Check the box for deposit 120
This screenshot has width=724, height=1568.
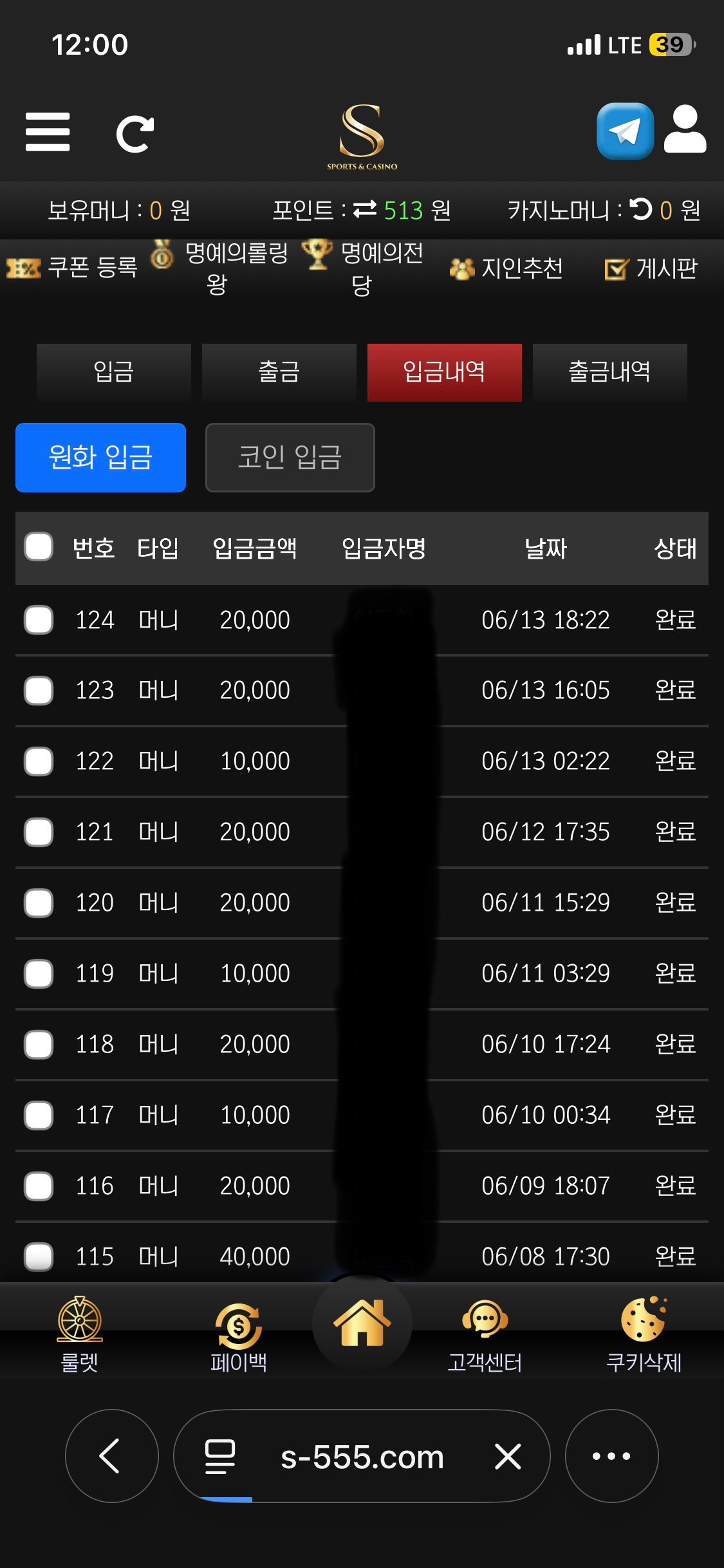click(x=39, y=902)
